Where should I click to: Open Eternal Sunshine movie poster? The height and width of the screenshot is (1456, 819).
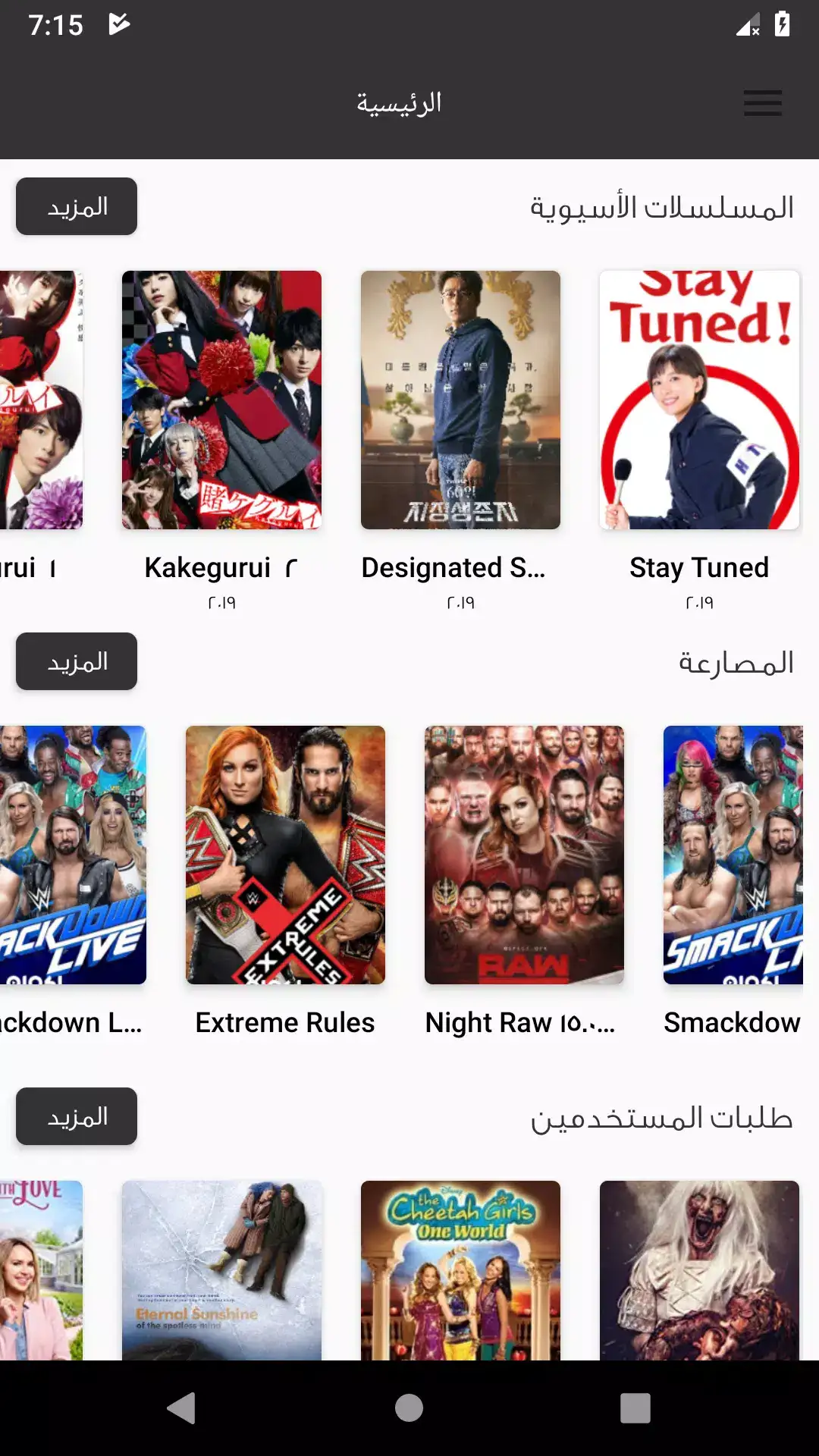[221, 1270]
